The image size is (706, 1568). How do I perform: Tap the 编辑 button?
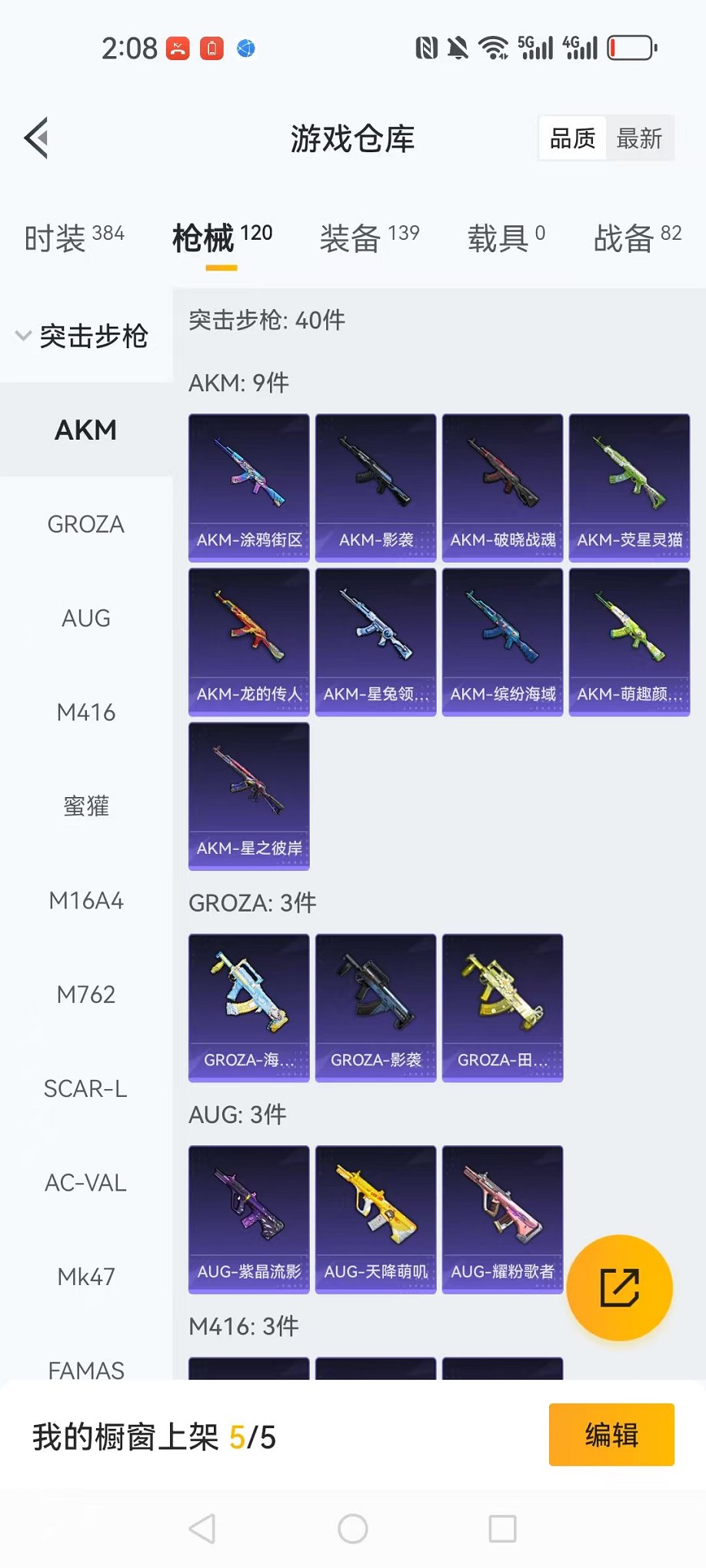(x=611, y=1435)
